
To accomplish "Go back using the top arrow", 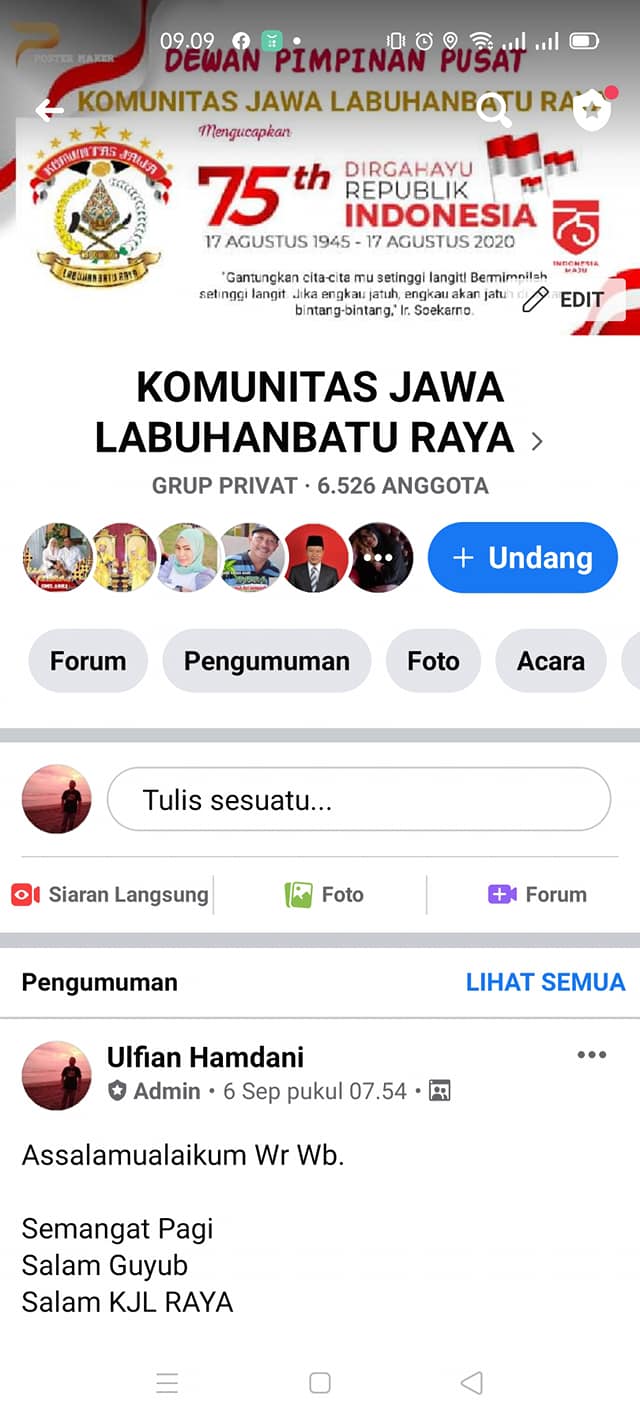I will coord(49,110).
